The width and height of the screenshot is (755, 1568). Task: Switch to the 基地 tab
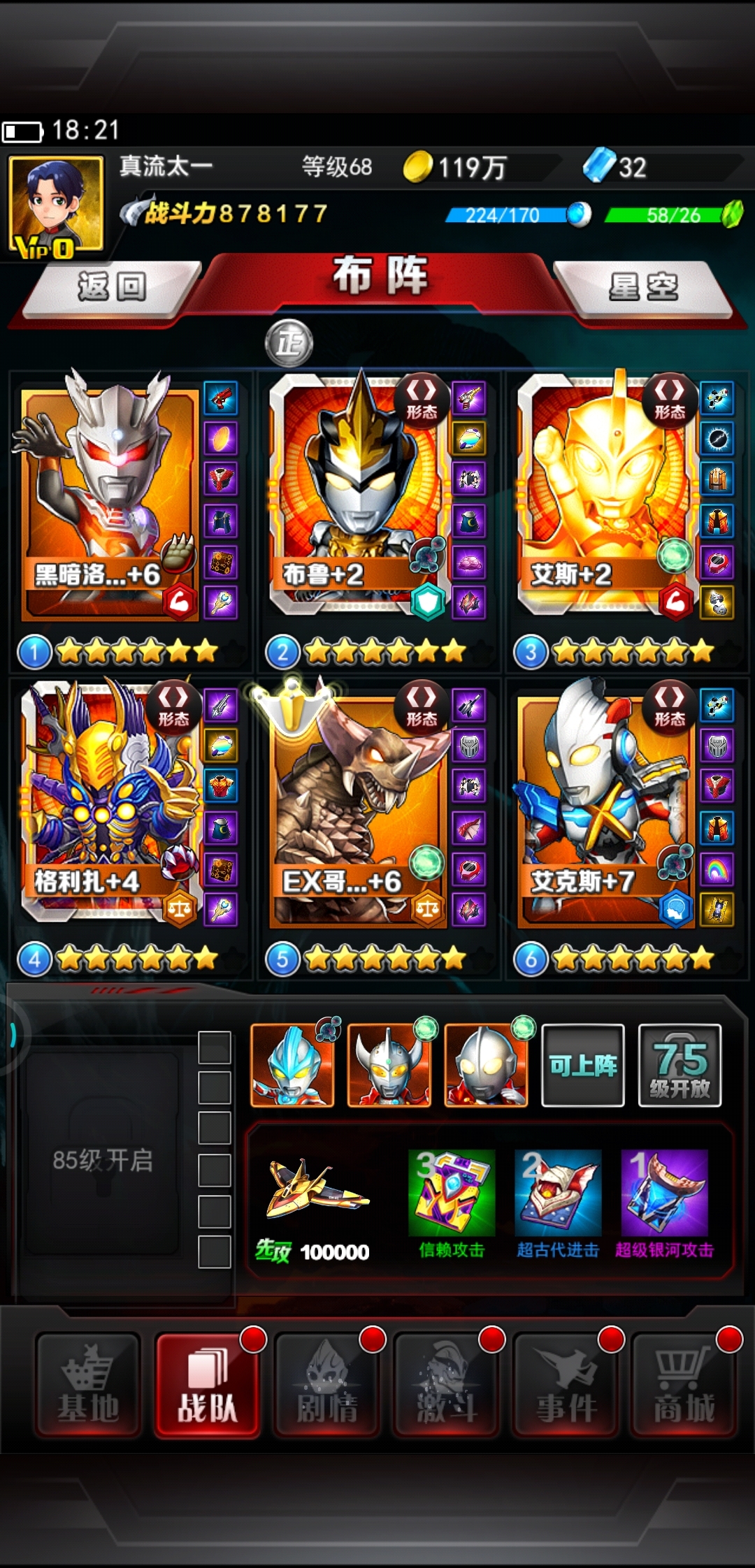pos(88,1385)
